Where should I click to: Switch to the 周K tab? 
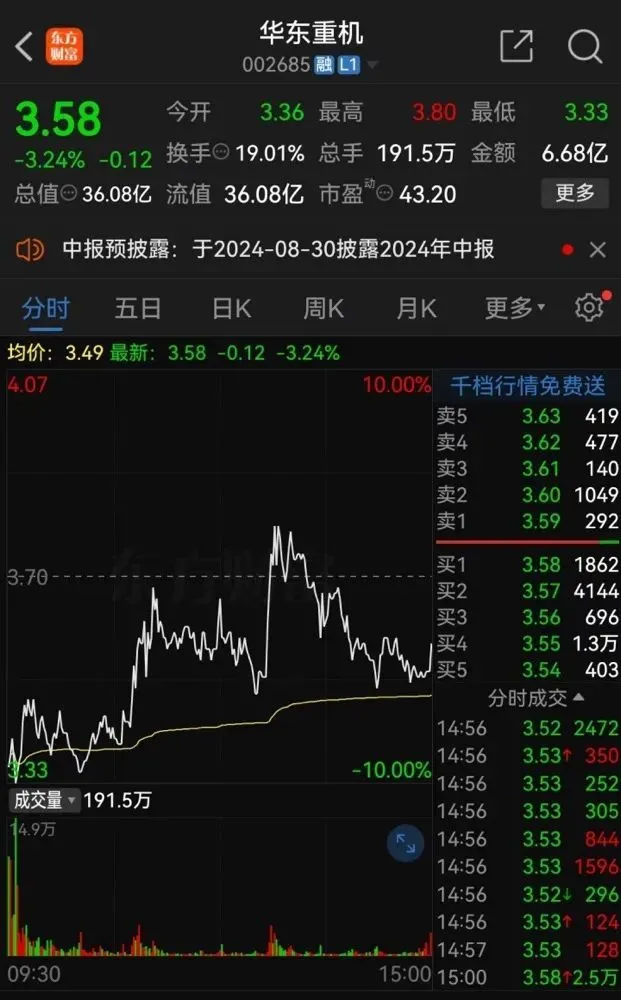click(323, 309)
